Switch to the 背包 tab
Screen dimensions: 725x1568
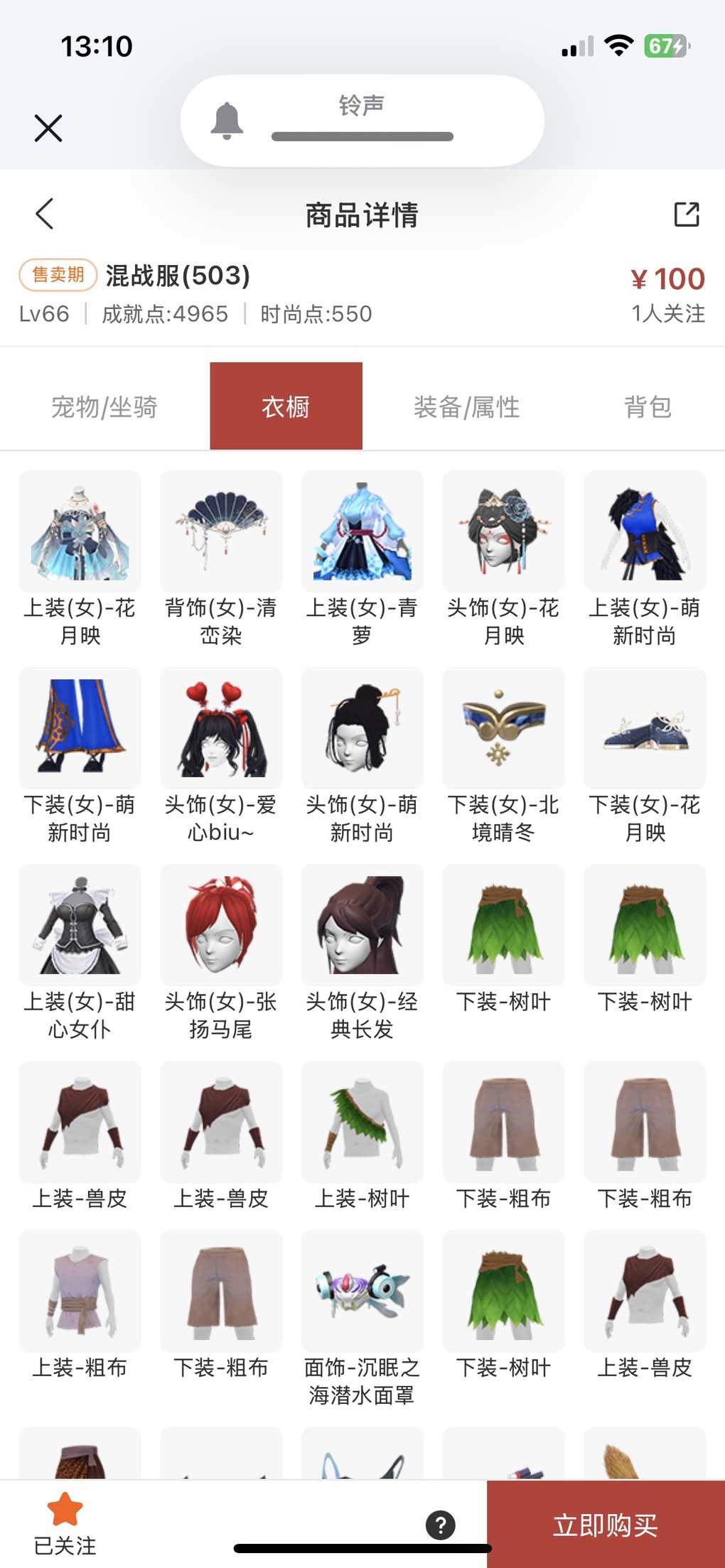point(647,407)
